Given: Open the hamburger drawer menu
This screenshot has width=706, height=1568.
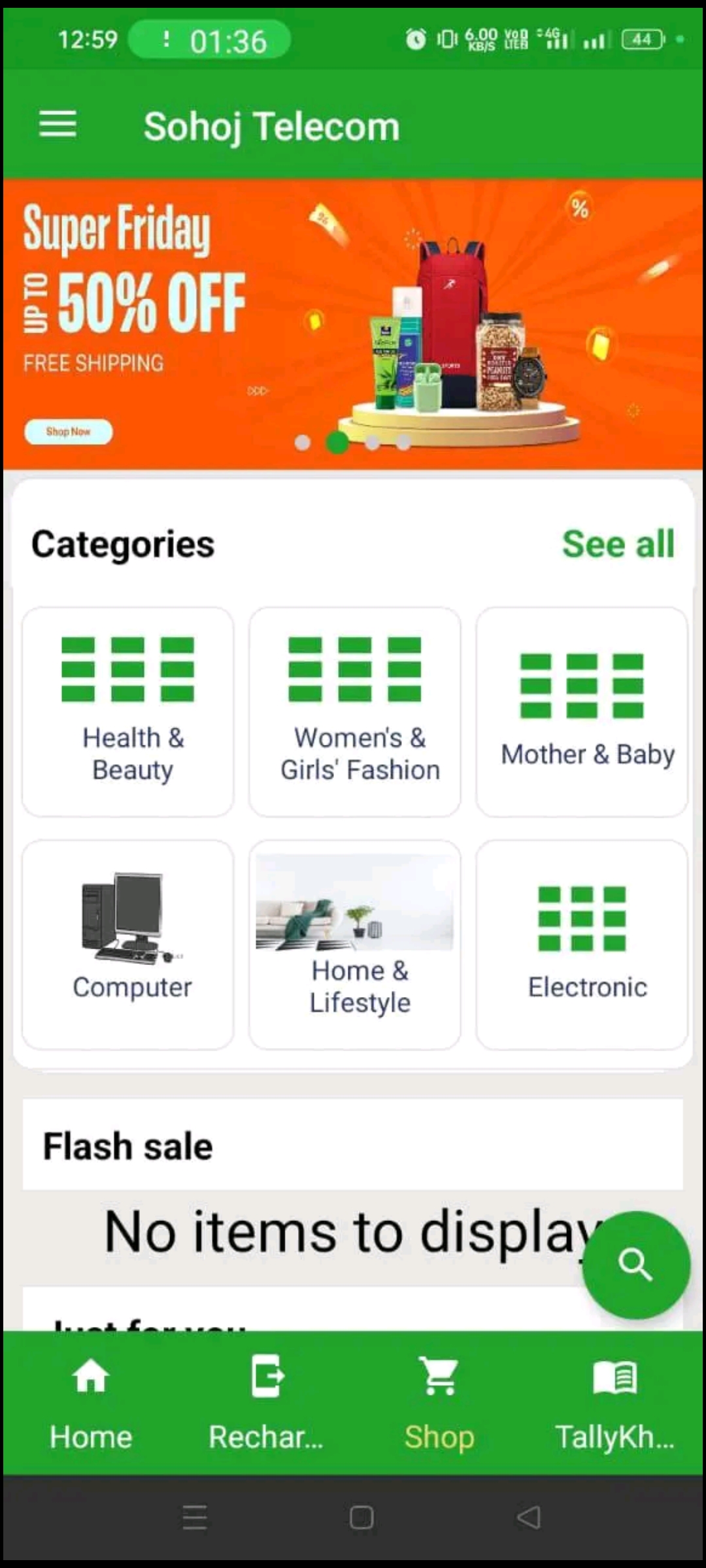Looking at the screenshot, I should (x=58, y=124).
